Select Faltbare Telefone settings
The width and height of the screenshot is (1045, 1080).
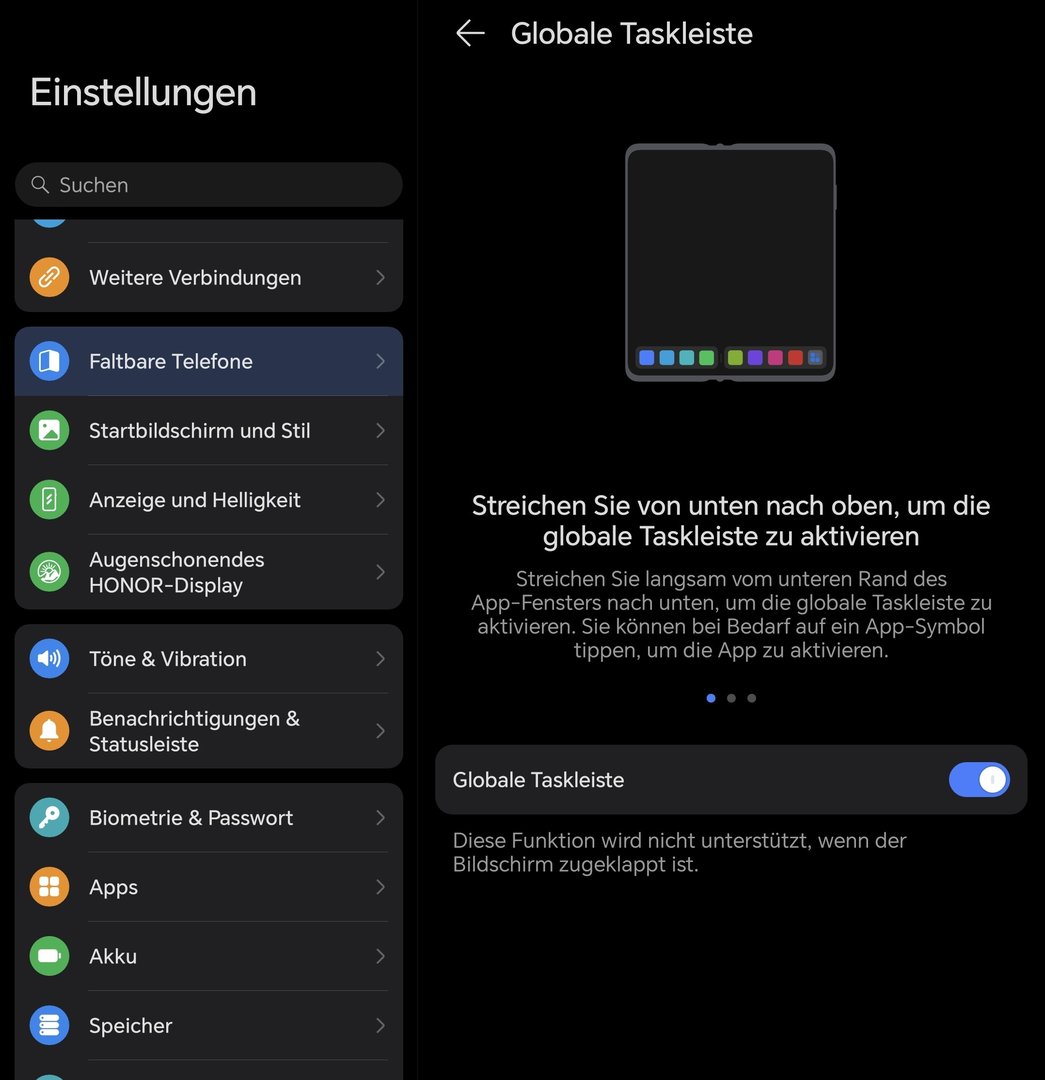click(208, 362)
